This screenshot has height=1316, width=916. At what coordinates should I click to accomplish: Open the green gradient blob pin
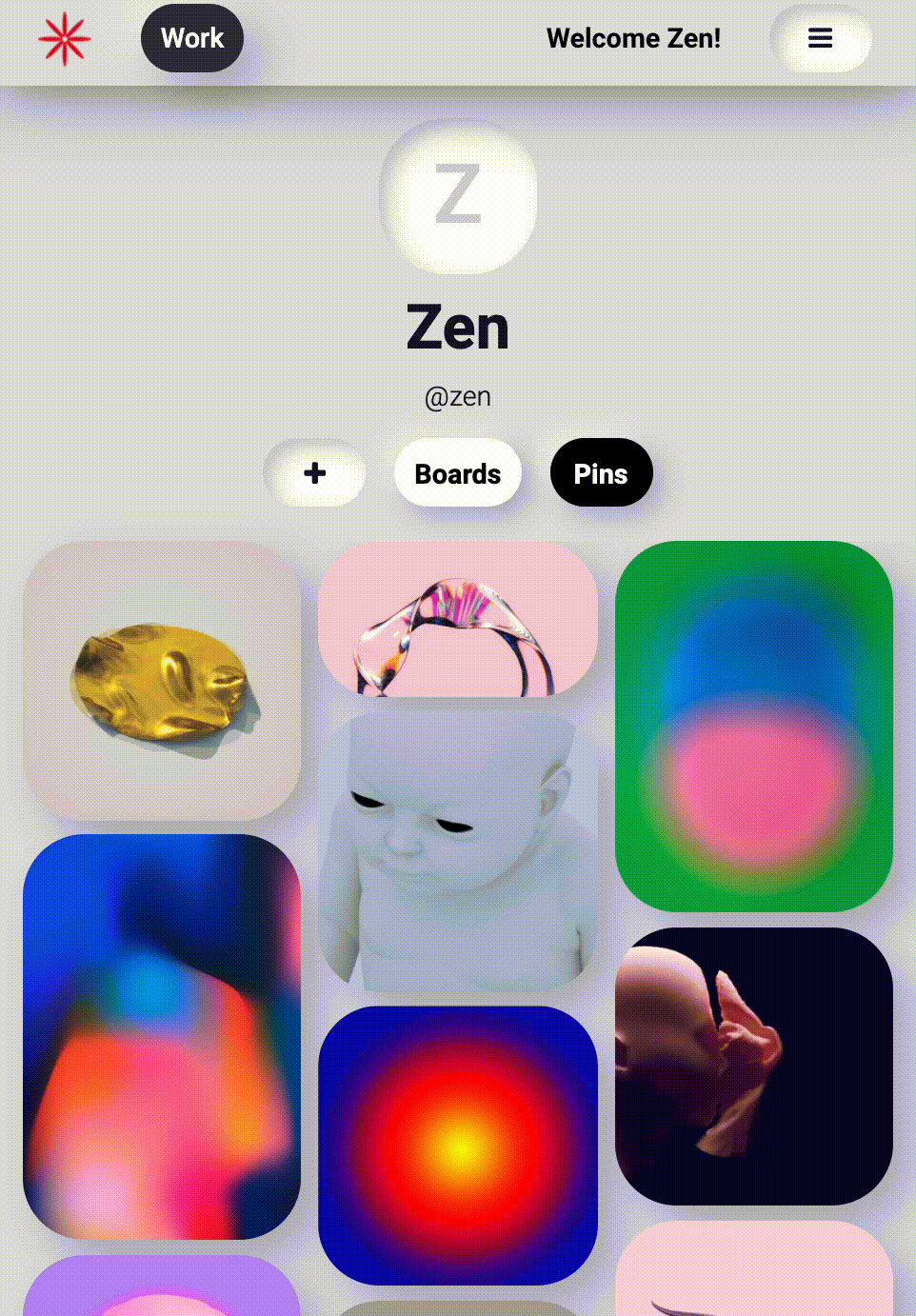(754, 727)
